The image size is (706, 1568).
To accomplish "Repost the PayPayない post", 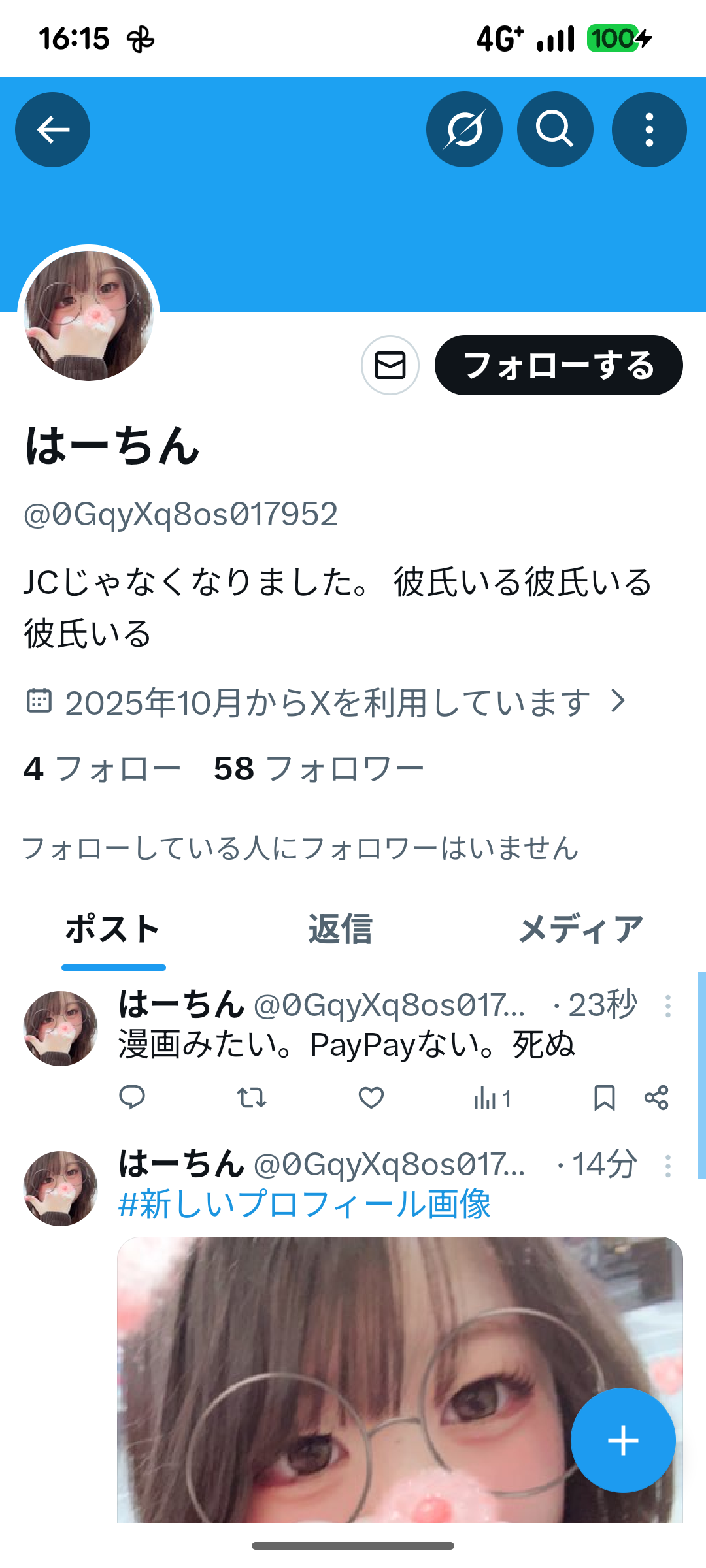I will pos(251,1098).
